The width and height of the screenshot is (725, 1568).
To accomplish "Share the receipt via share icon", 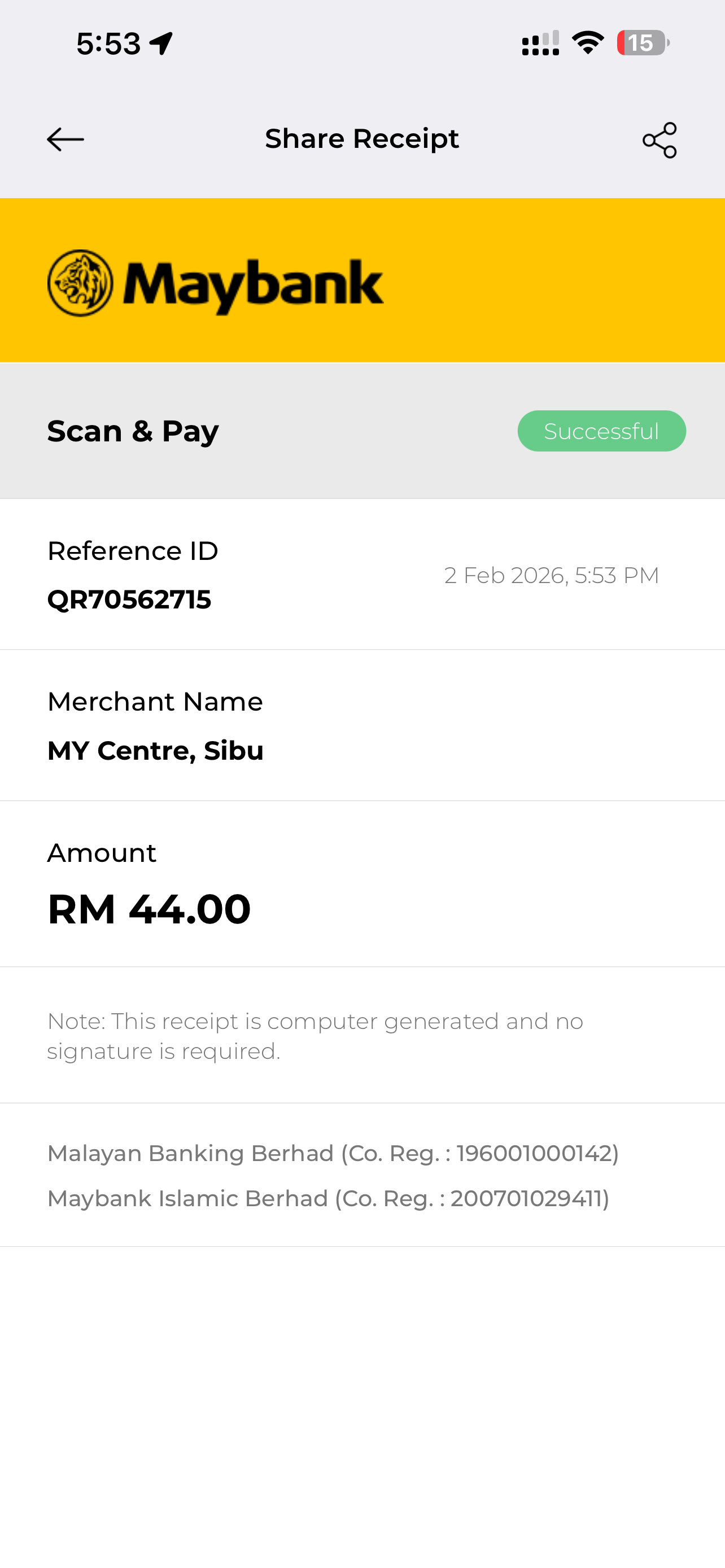I will (x=660, y=140).
